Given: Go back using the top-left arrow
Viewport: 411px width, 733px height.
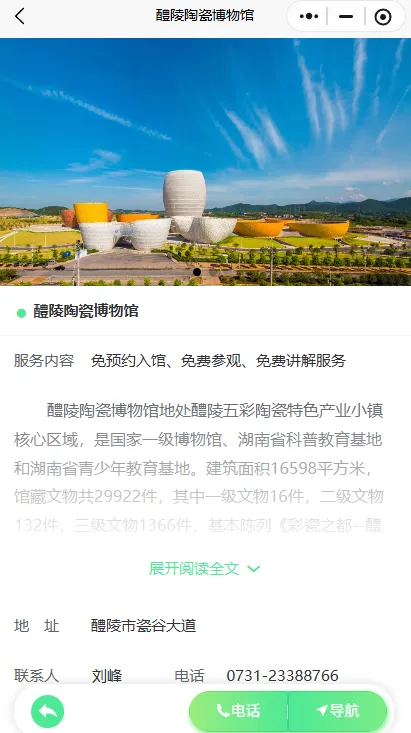Looking at the screenshot, I should coord(20,16).
